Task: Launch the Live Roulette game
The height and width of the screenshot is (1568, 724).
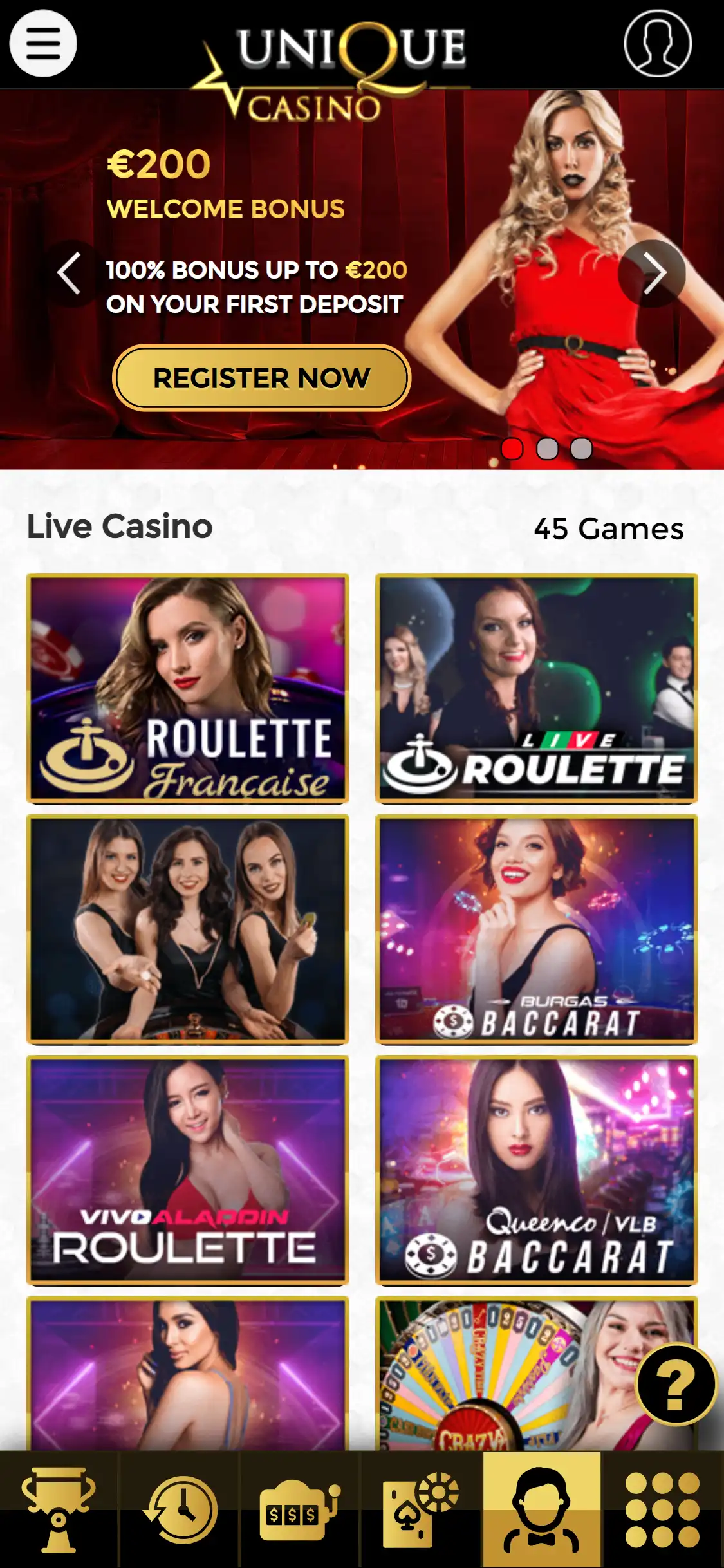Action: (536, 688)
